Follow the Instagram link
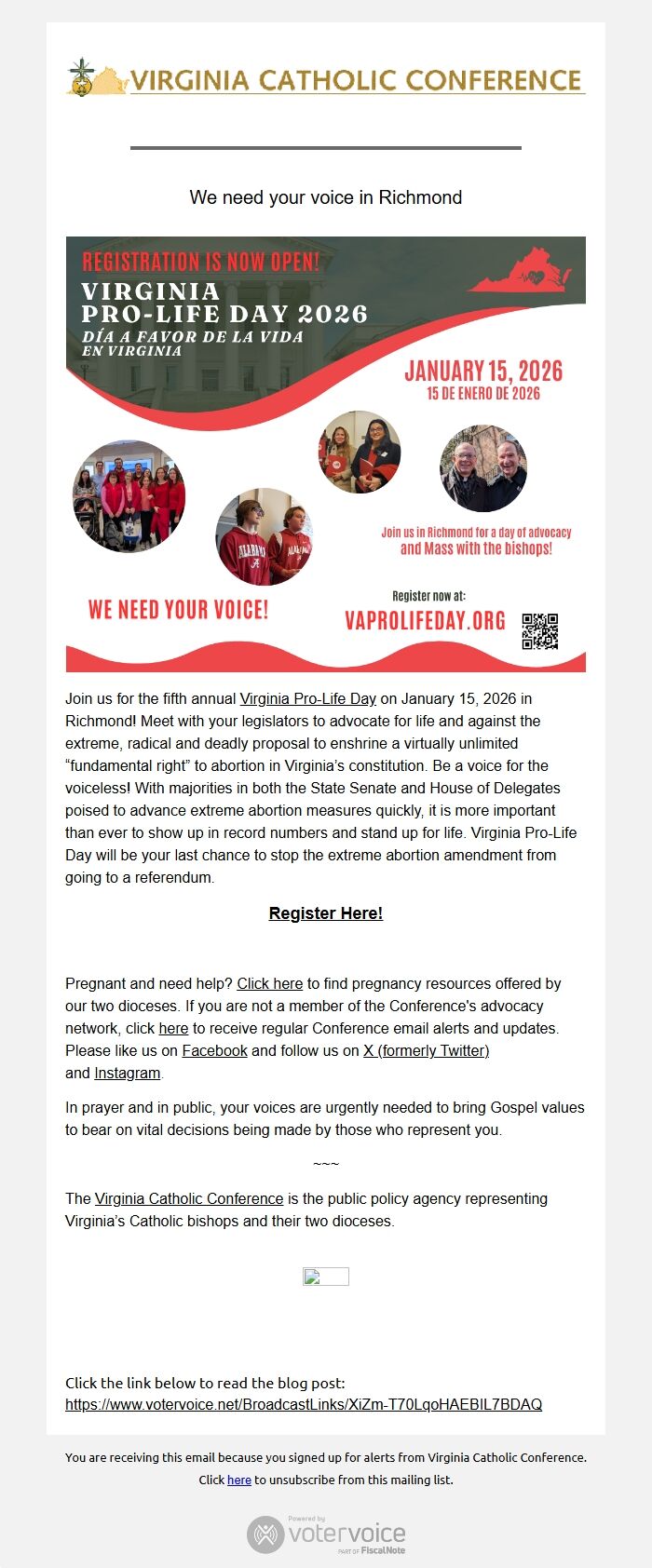 (127, 1073)
